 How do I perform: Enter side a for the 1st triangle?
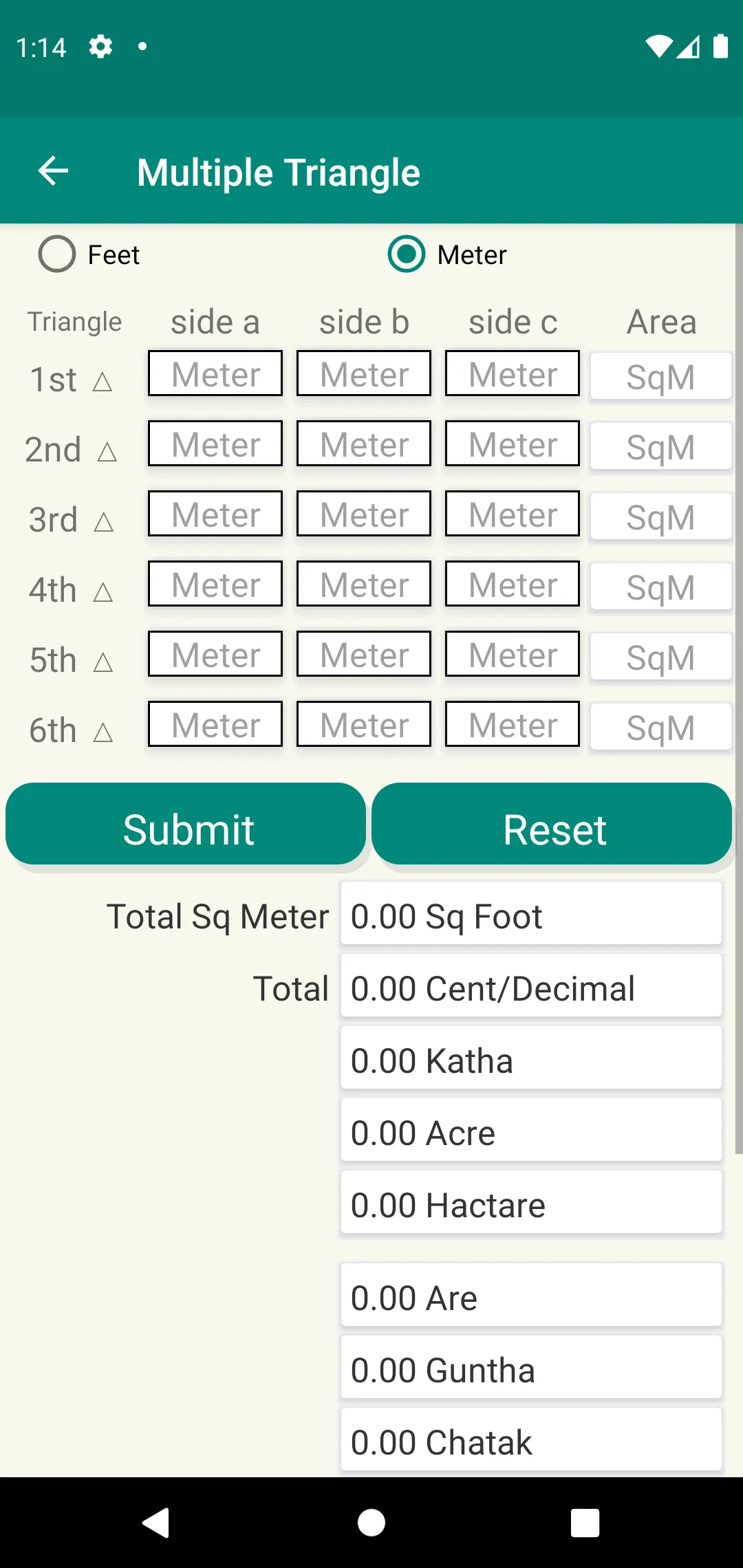click(x=215, y=374)
